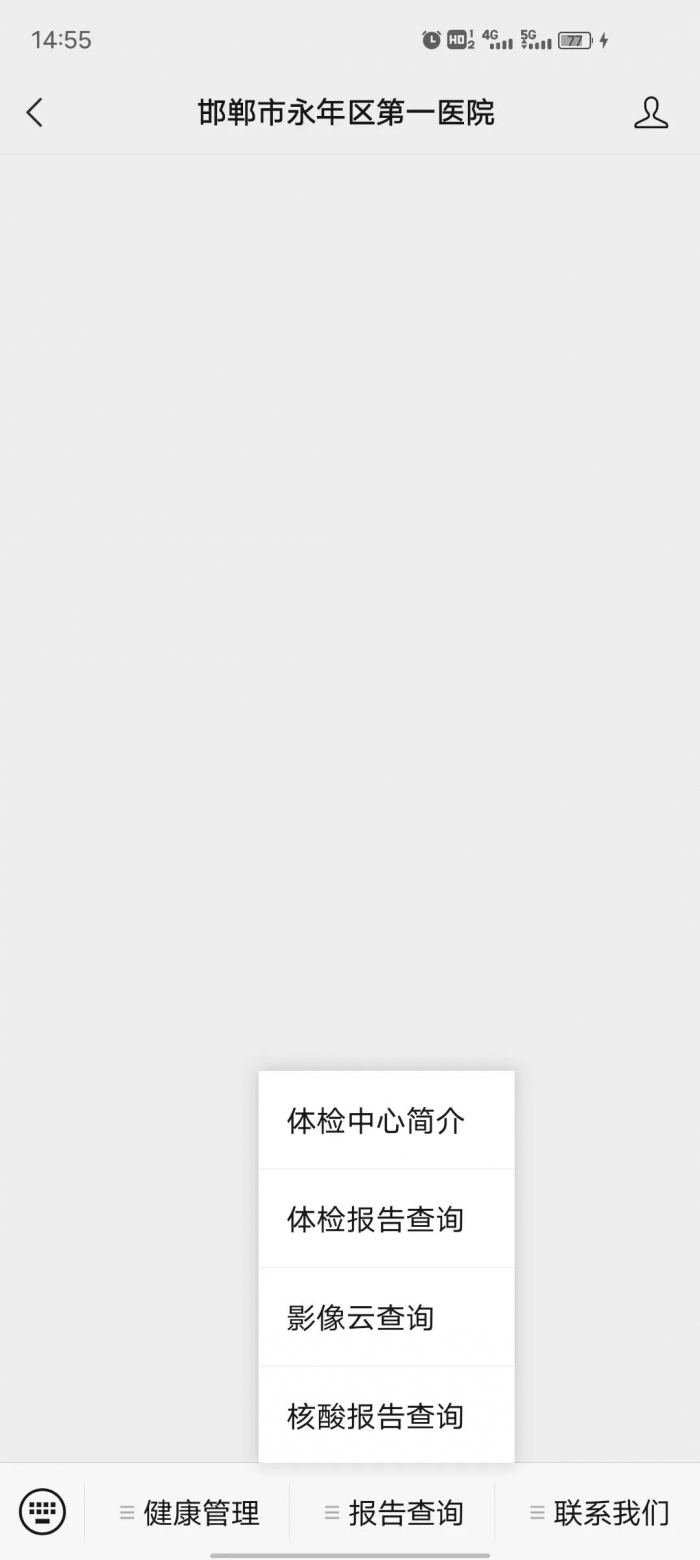
Task: Choose 核酸报告查询
Action: [x=386, y=1415]
